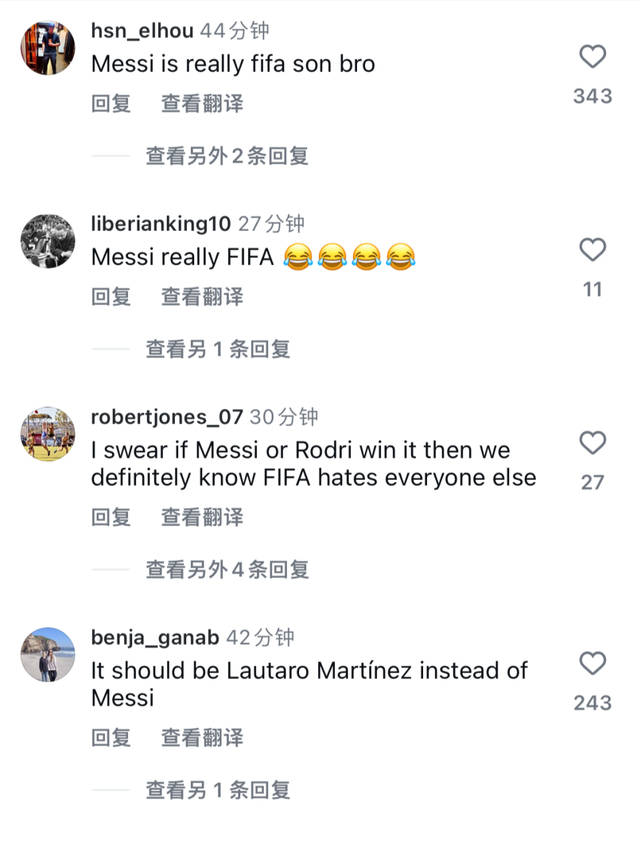Like robertjones_07's comment
Image resolution: width=640 pixels, height=843 pixels.
(593, 443)
